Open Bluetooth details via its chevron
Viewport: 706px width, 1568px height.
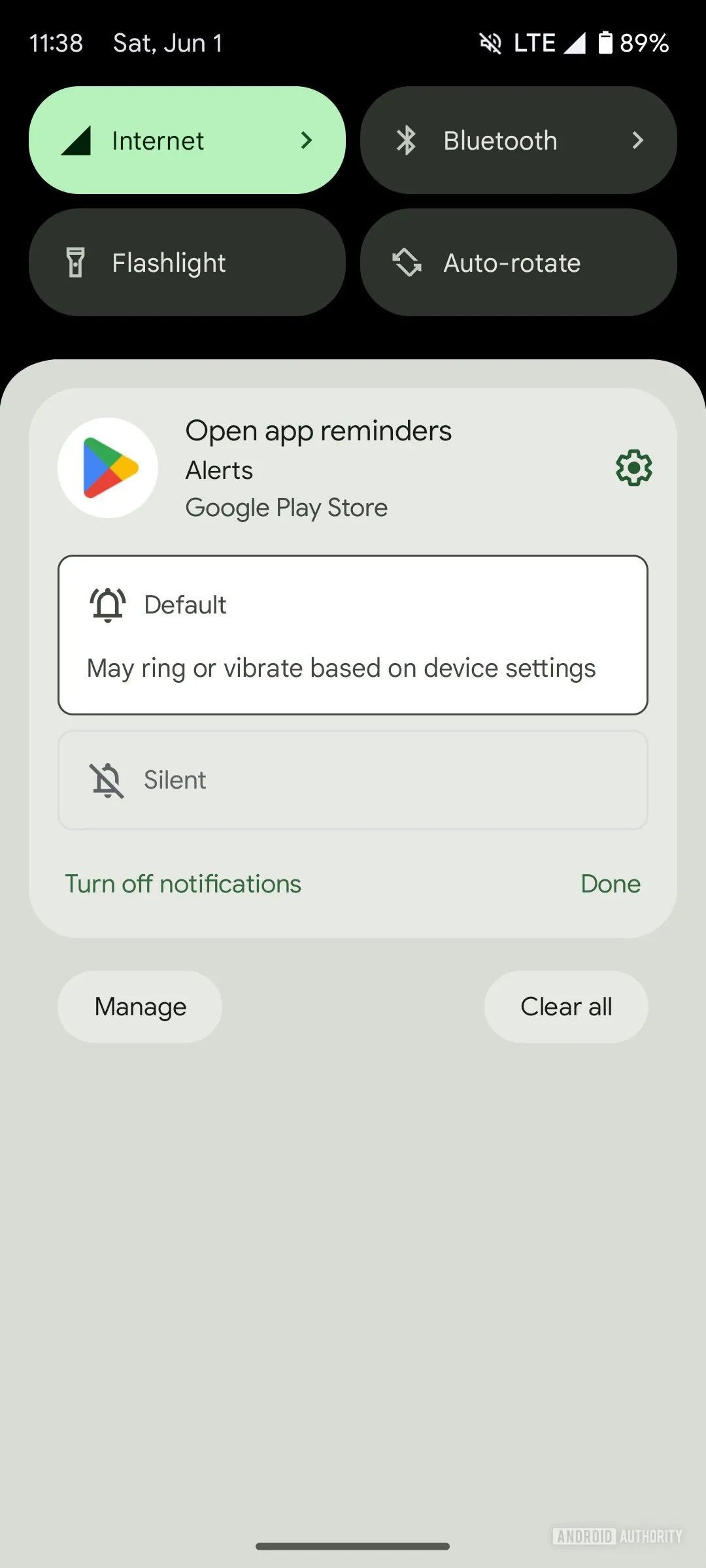tap(637, 140)
